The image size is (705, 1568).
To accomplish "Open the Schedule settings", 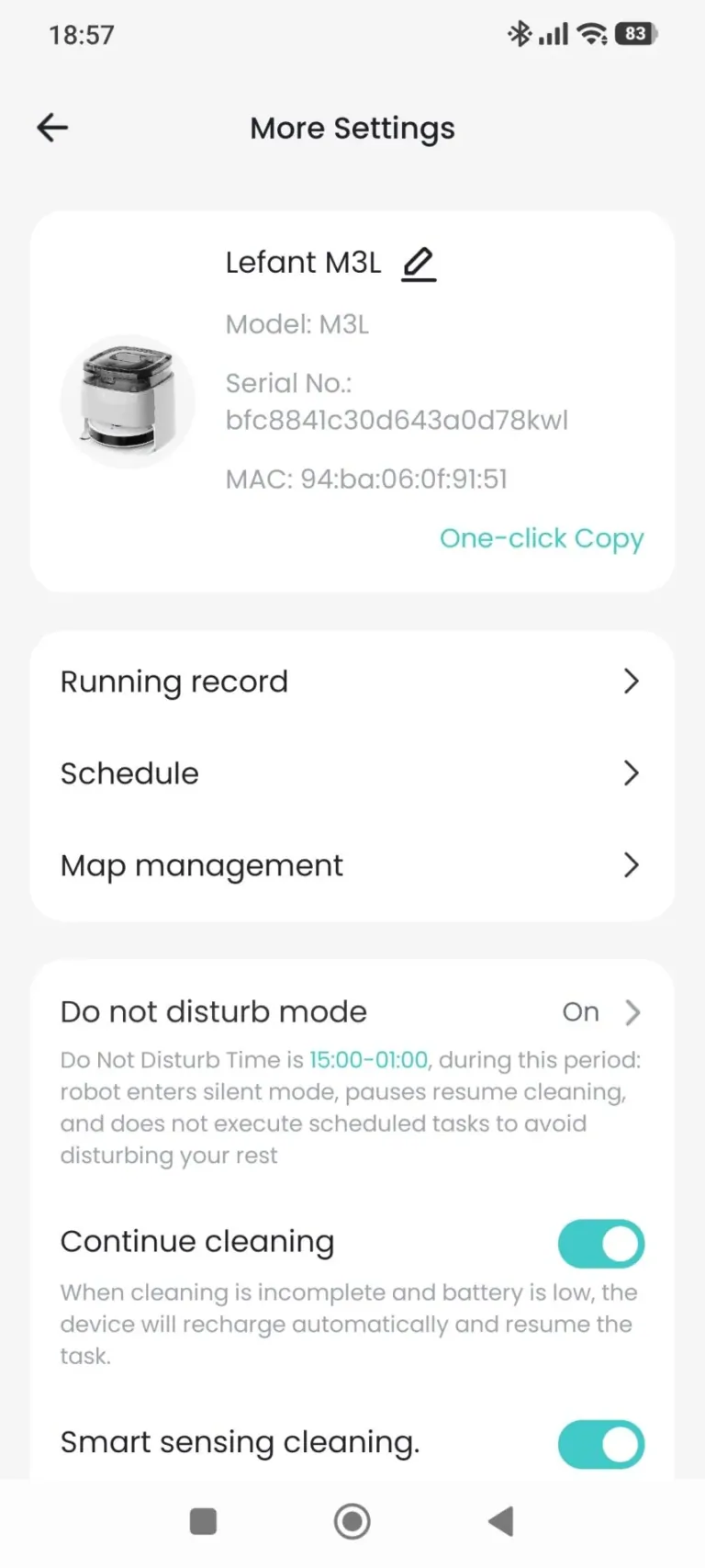I will [x=352, y=773].
